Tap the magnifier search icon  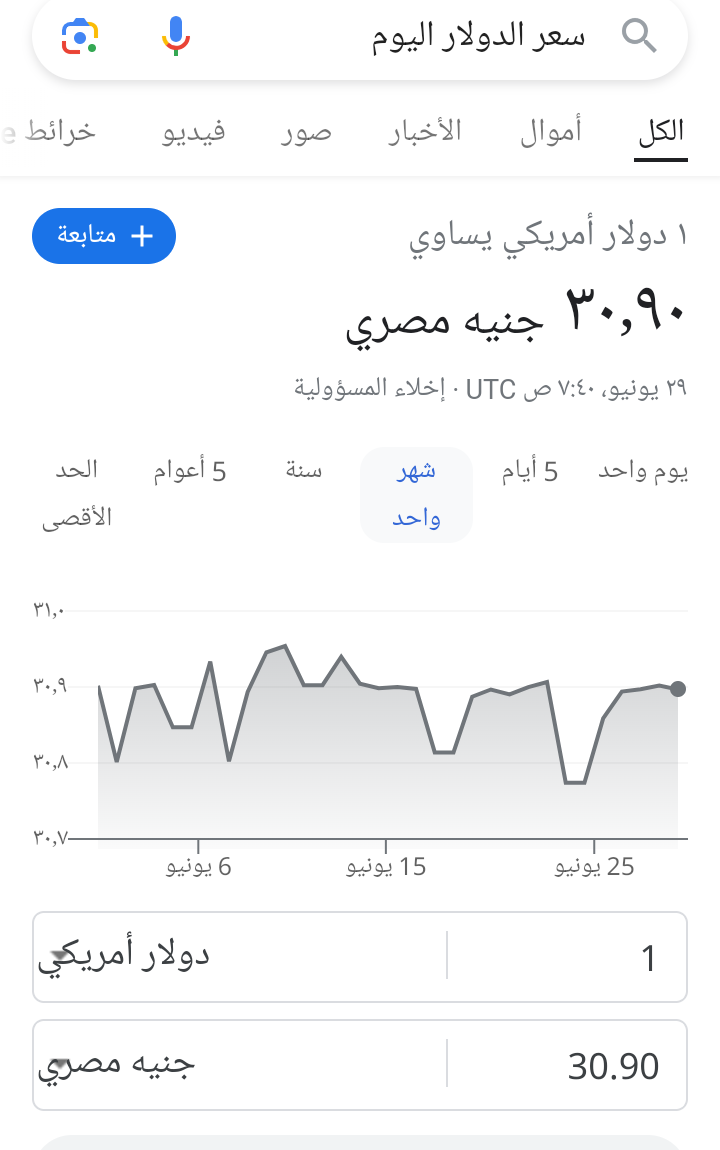(639, 37)
